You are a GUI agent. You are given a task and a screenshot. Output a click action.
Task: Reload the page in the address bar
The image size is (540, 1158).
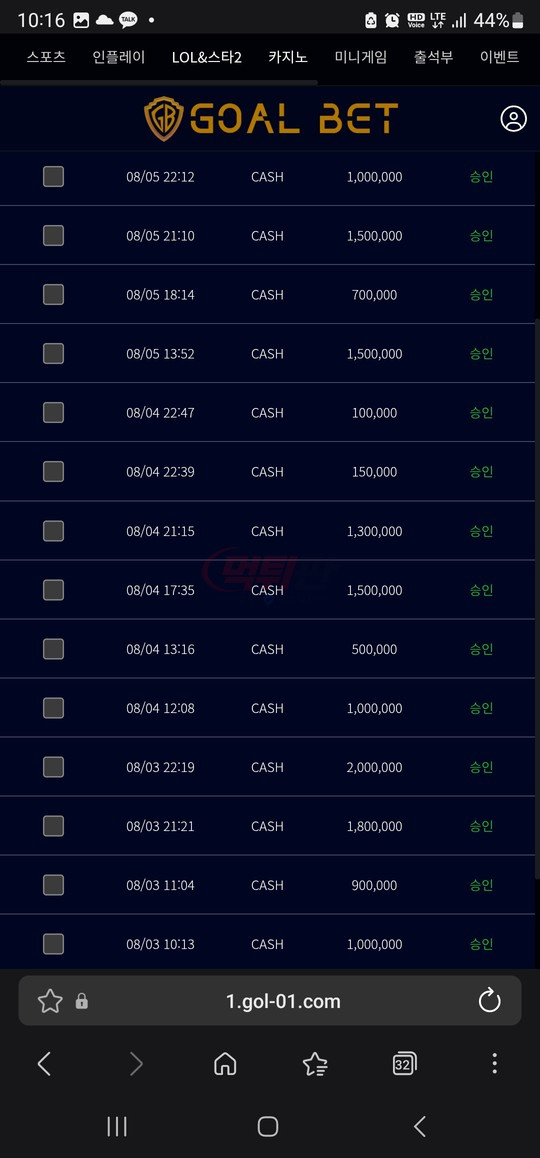point(490,1001)
